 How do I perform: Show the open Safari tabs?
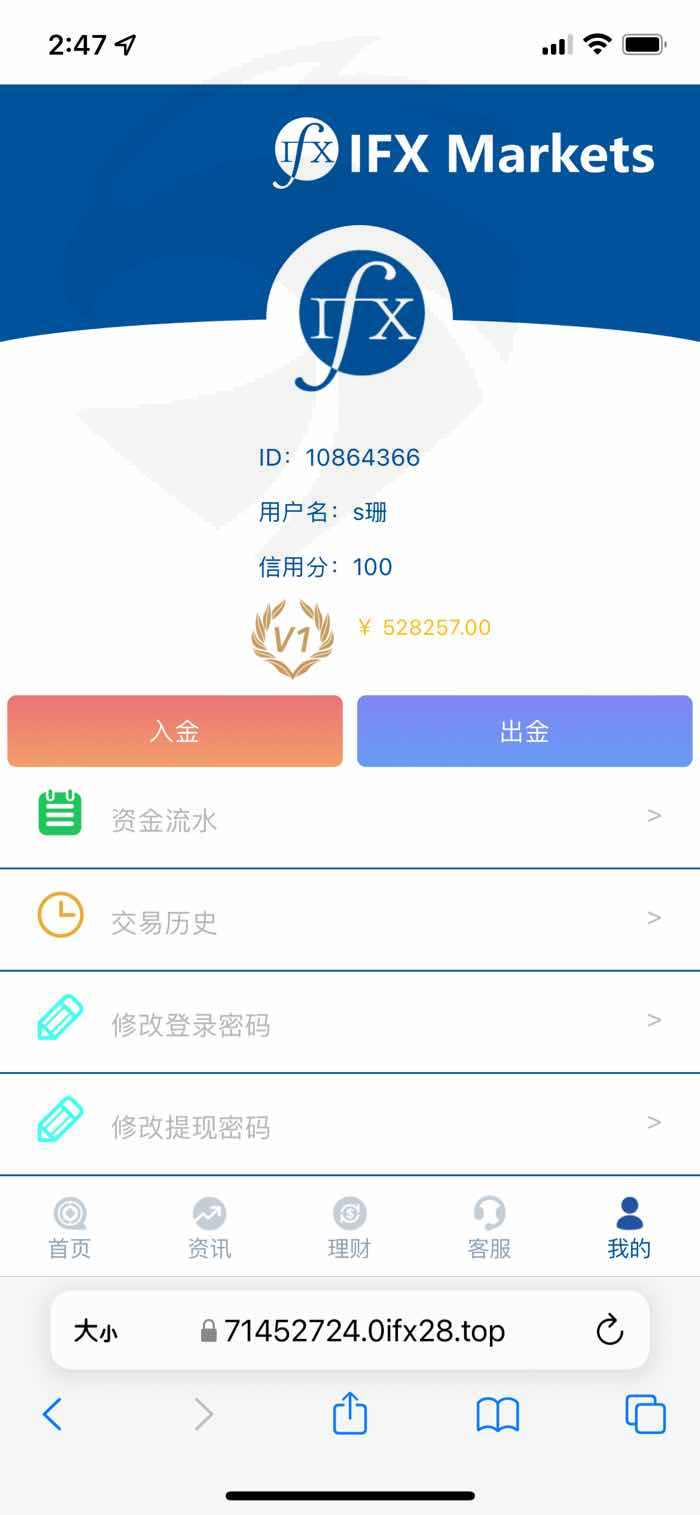point(645,1414)
